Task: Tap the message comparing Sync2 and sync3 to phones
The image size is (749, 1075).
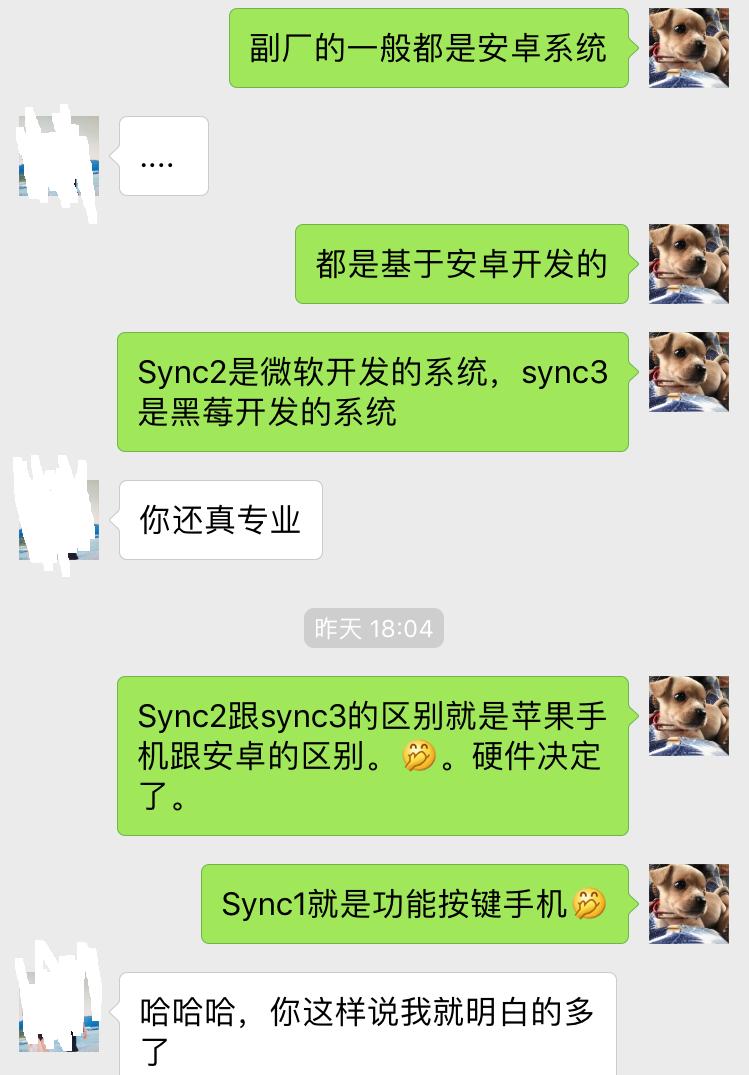Action: coord(373,755)
